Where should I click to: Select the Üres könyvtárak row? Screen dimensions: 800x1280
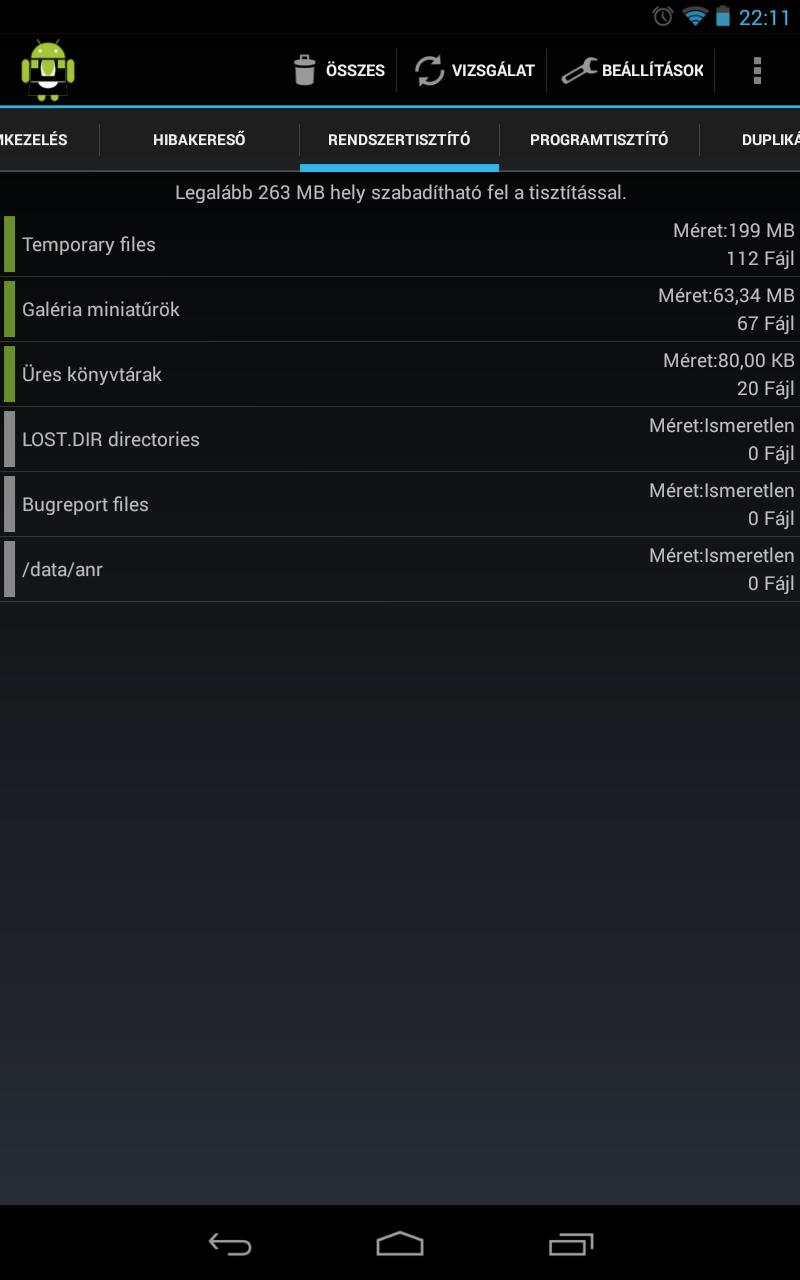pyautogui.click(x=400, y=375)
